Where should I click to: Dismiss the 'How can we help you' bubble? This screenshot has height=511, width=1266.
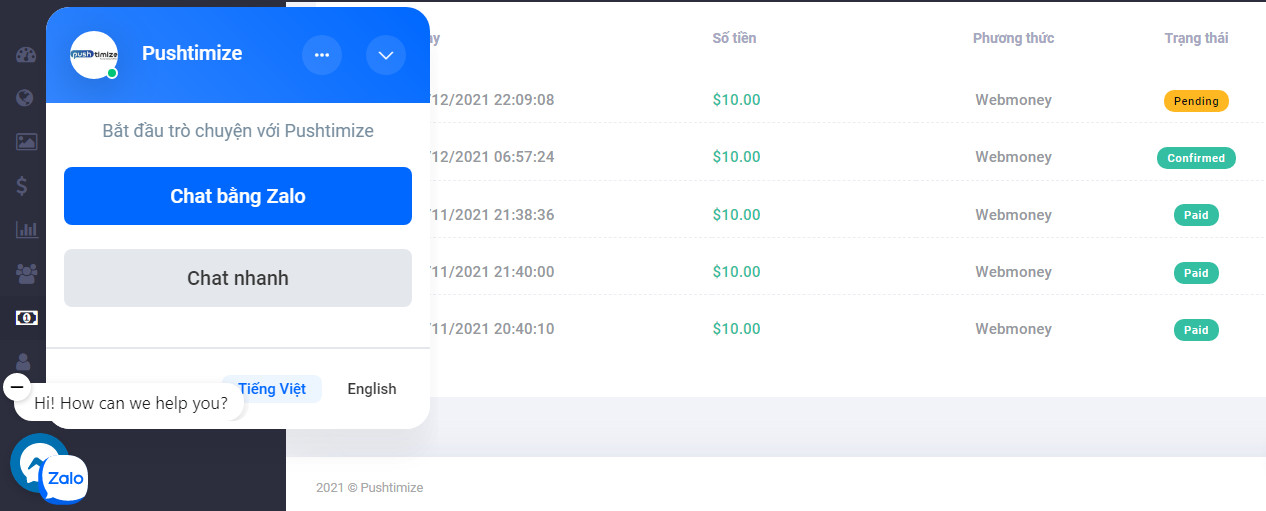click(17, 386)
